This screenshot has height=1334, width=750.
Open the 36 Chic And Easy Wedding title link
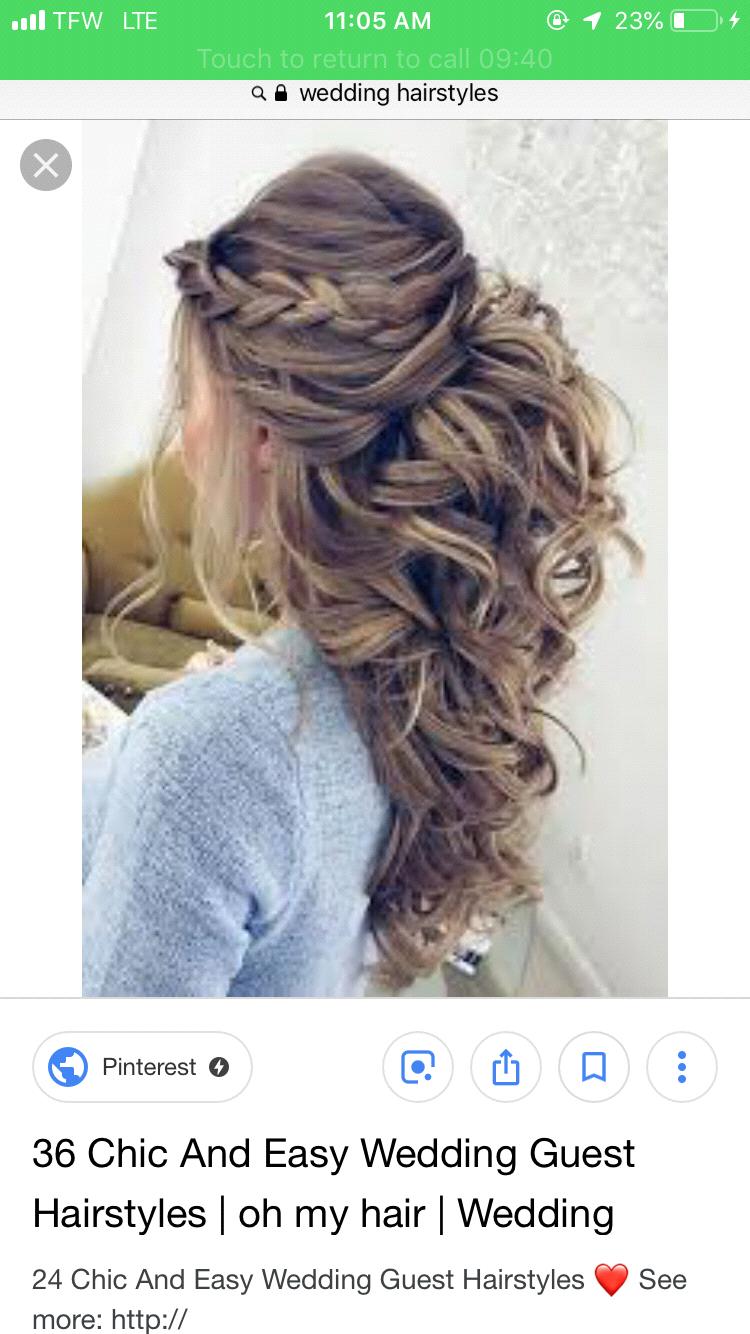pyautogui.click(x=334, y=1184)
